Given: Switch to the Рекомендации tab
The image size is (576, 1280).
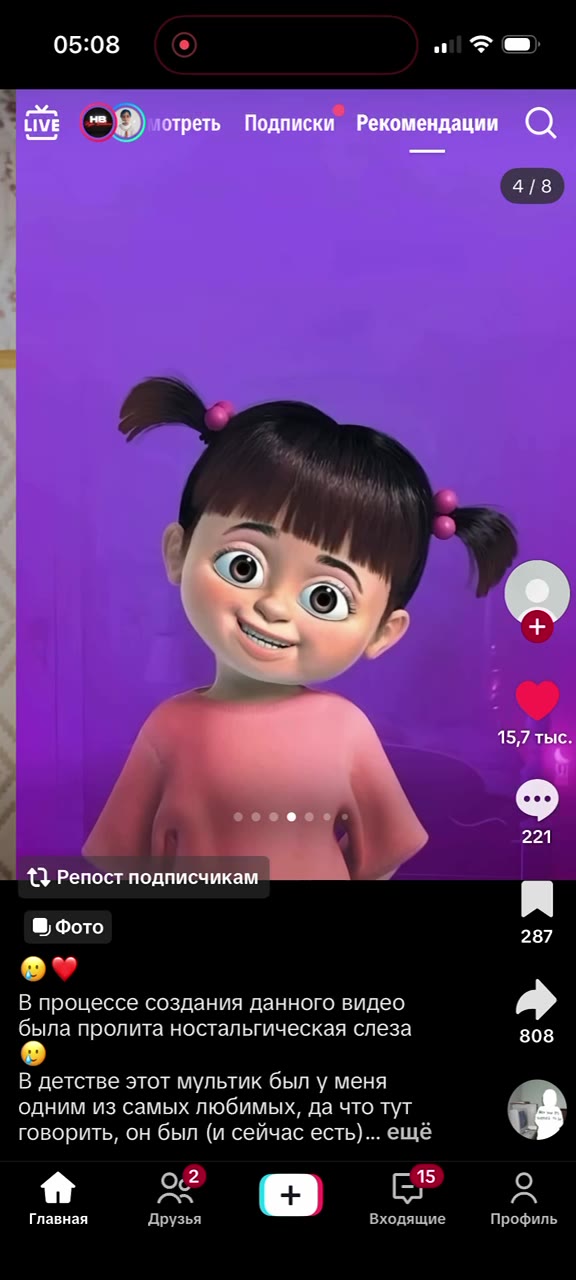Looking at the screenshot, I should (x=427, y=123).
